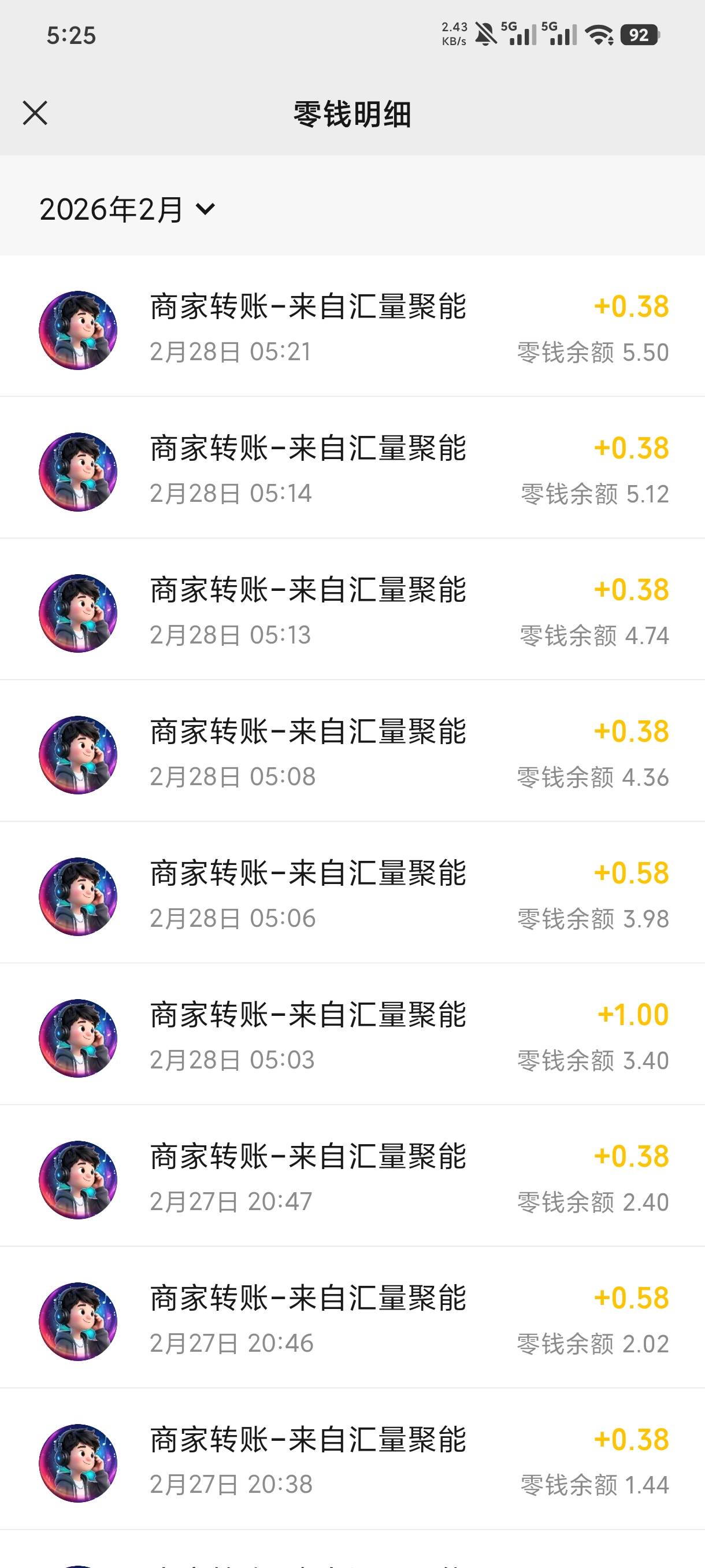Open the transfer from 2月28日 05:21

tap(352, 328)
